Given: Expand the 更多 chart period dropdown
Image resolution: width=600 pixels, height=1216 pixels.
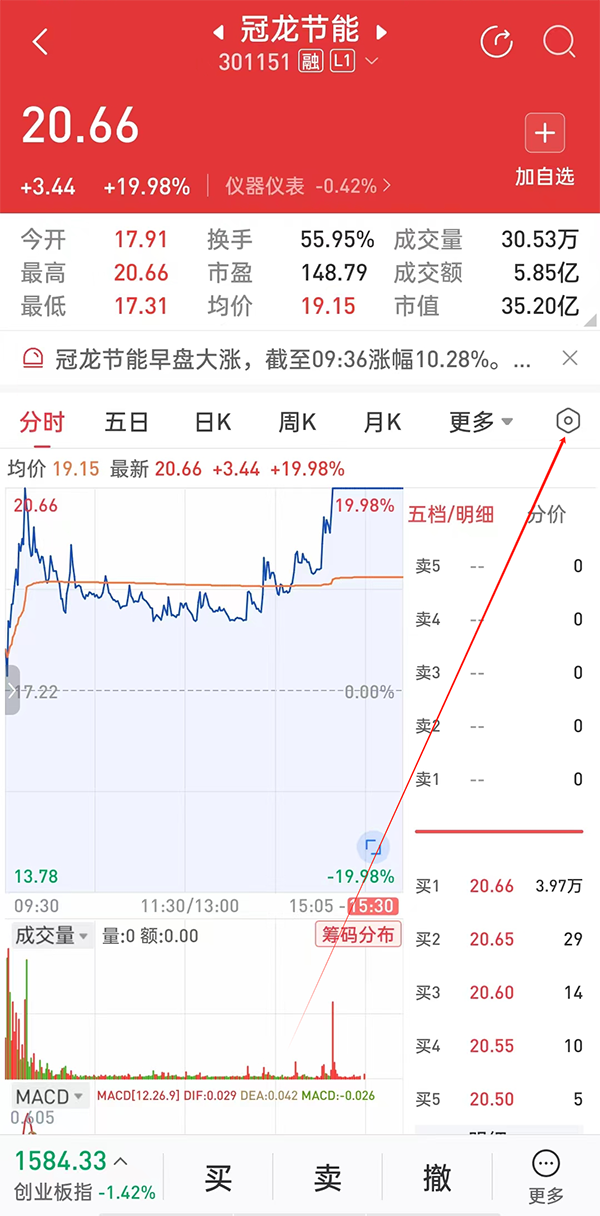Looking at the screenshot, I should pyautogui.click(x=481, y=422).
